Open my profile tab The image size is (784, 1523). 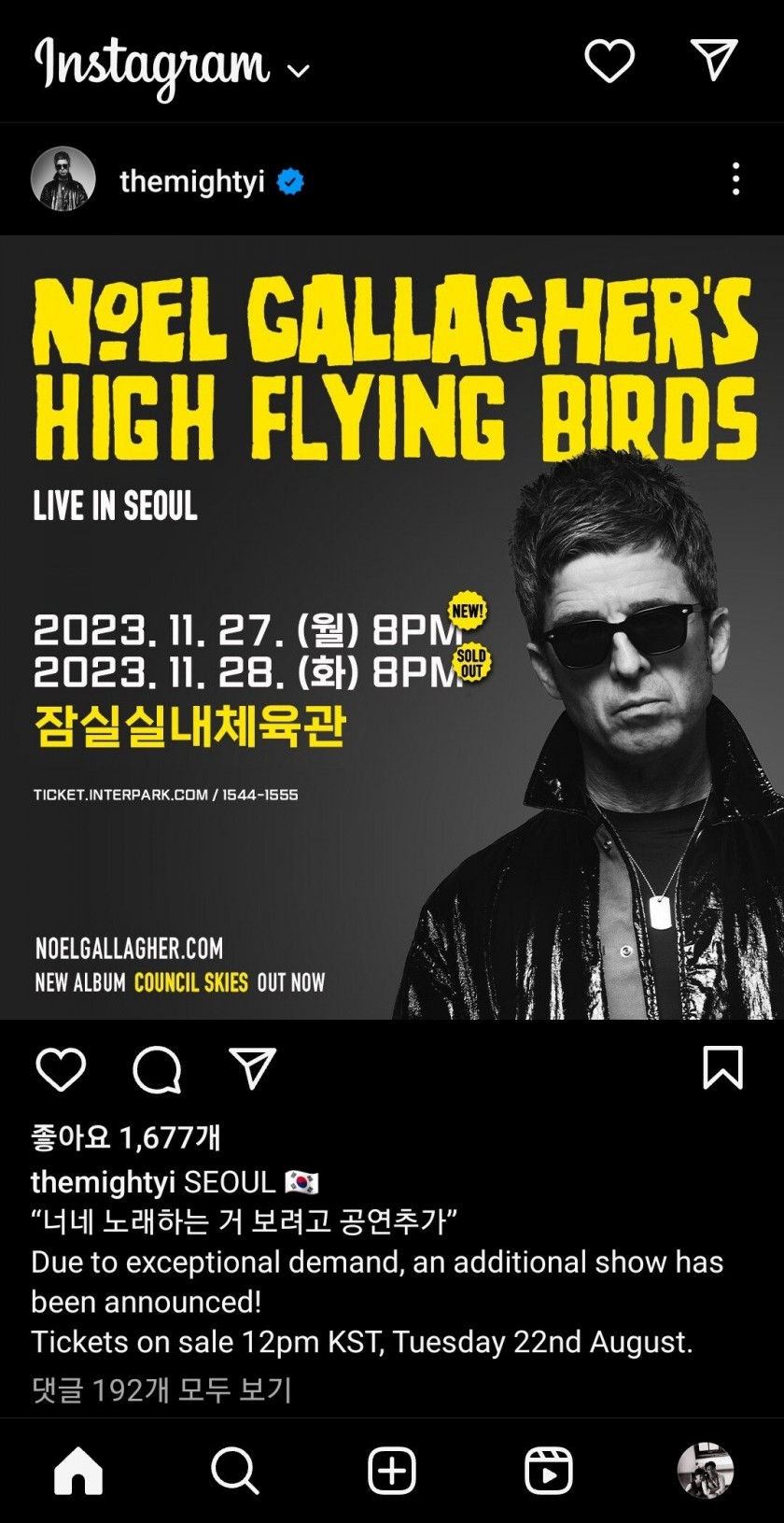click(705, 1471)
